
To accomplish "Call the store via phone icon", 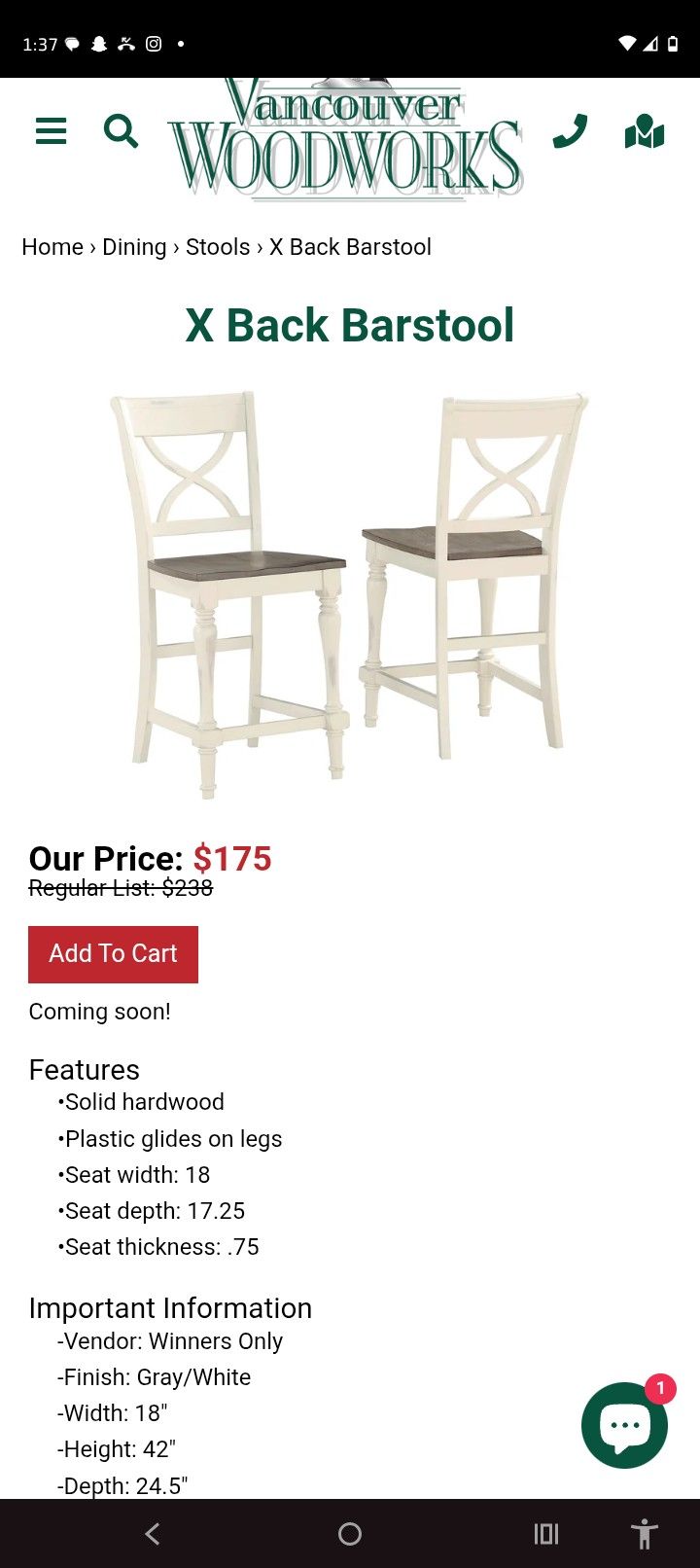I will click(570, 131).
